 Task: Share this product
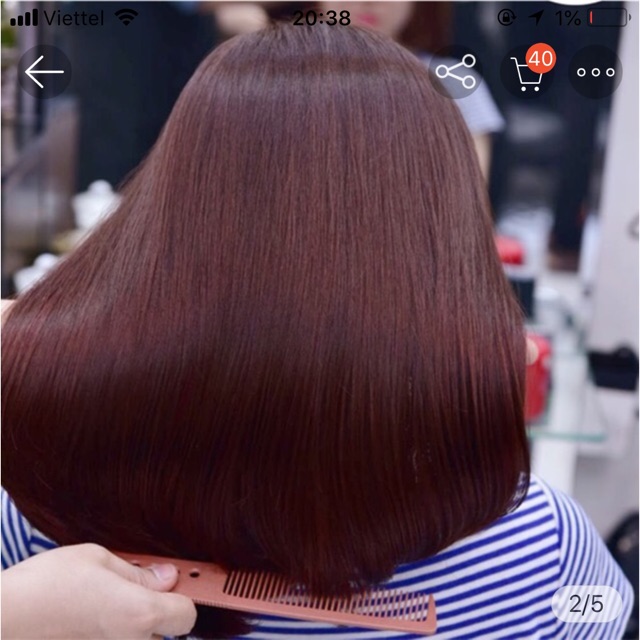[456, 72]
